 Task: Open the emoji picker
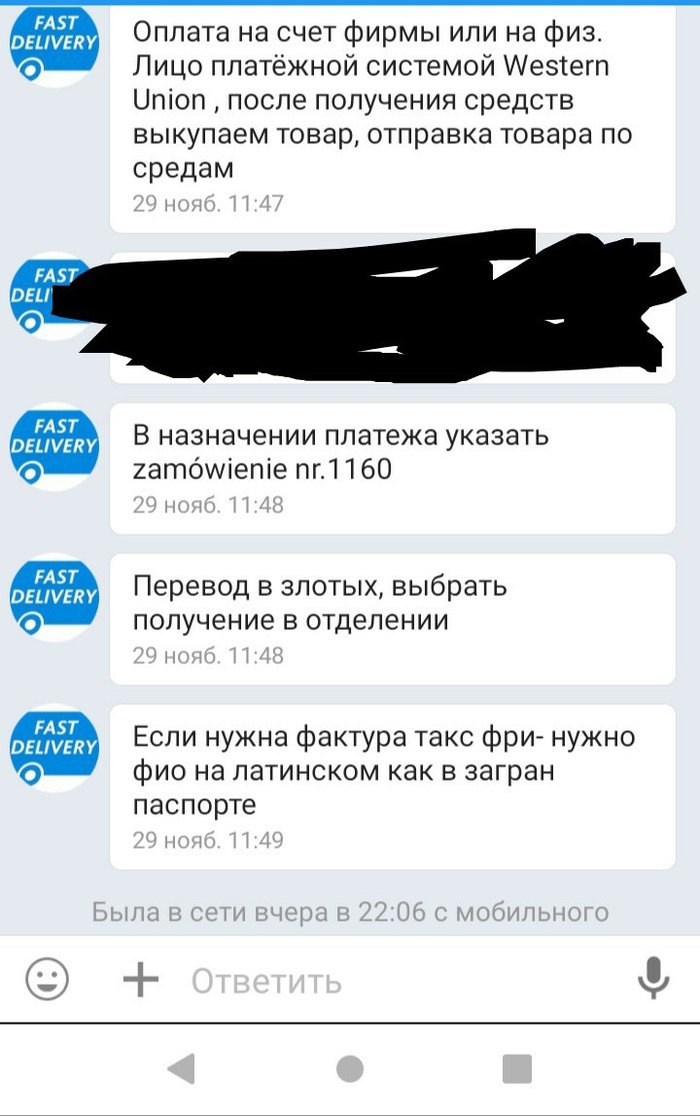click(46, 979)
